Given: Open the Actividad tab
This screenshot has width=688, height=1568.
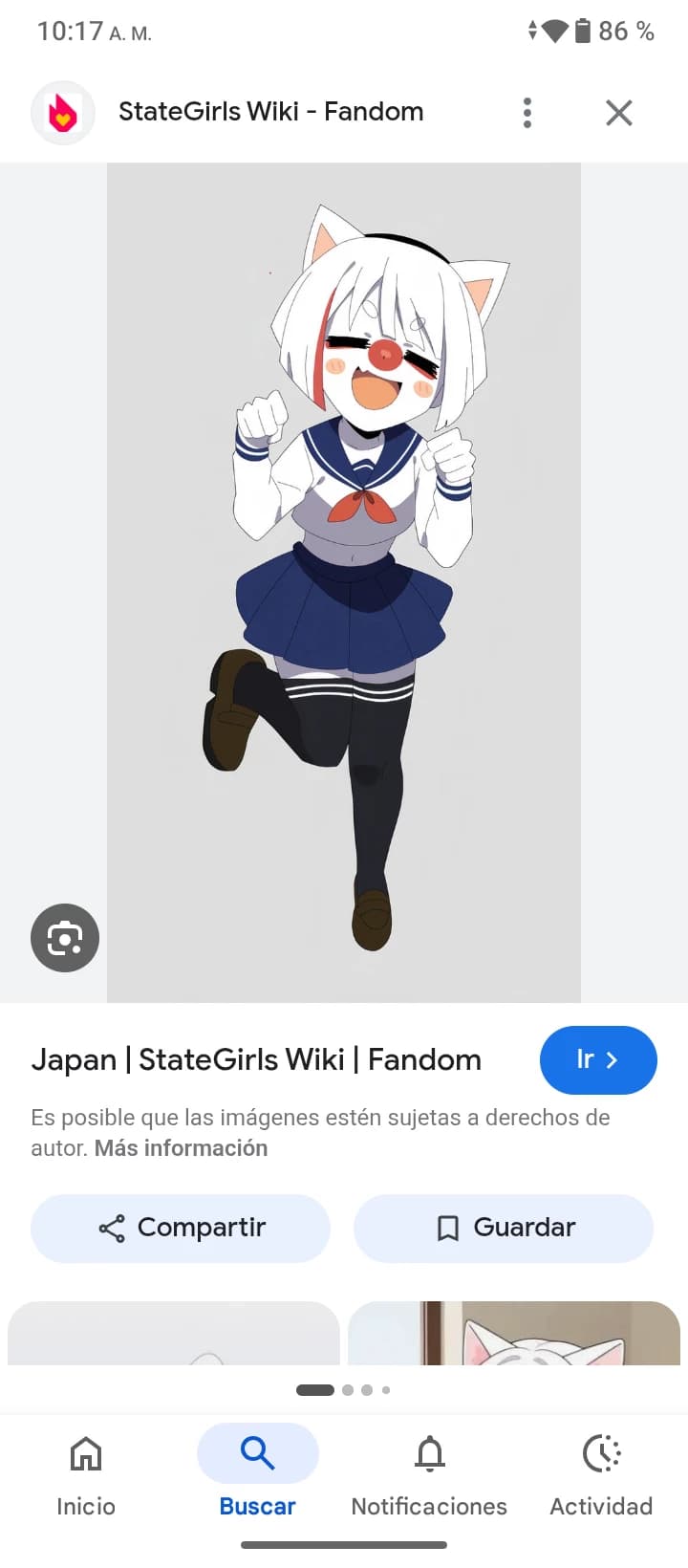Looking at the screenshot, I should [x=602, y=1476].
